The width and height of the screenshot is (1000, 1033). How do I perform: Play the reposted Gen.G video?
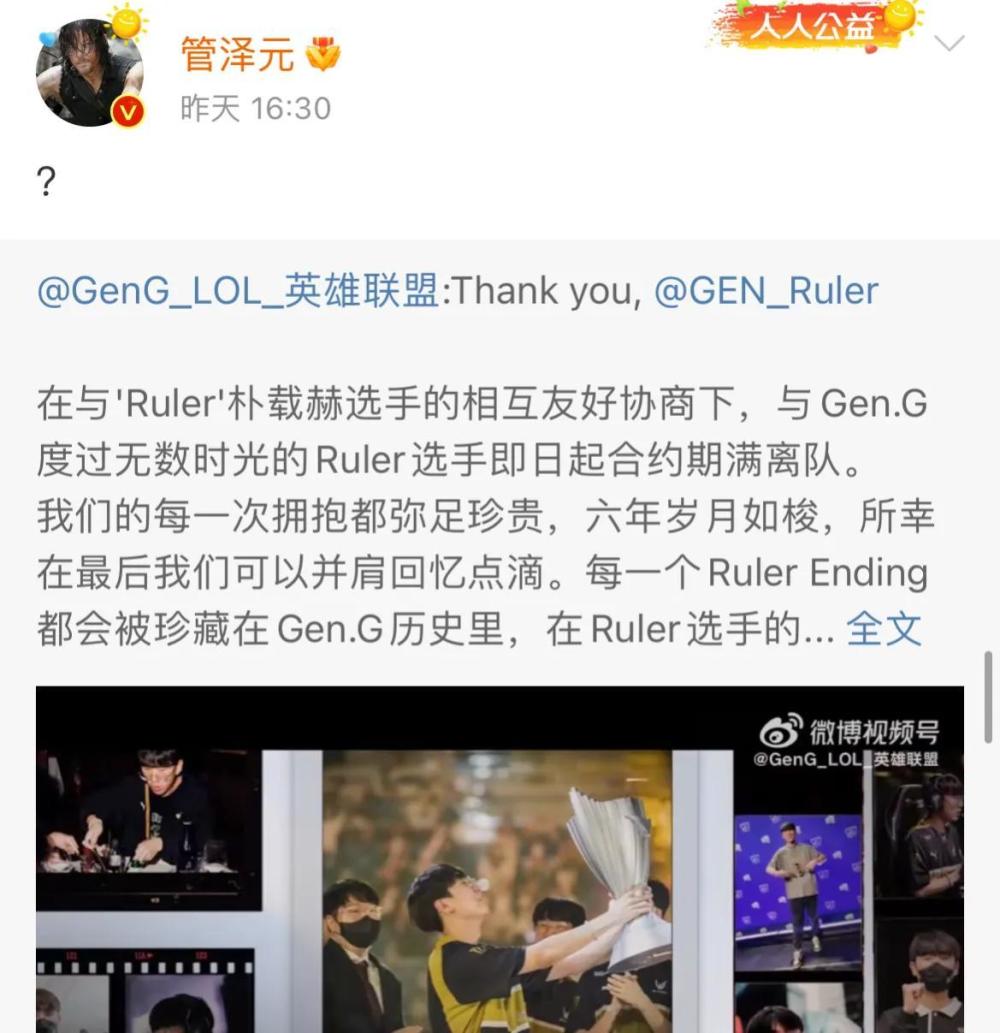coord(500,859)
